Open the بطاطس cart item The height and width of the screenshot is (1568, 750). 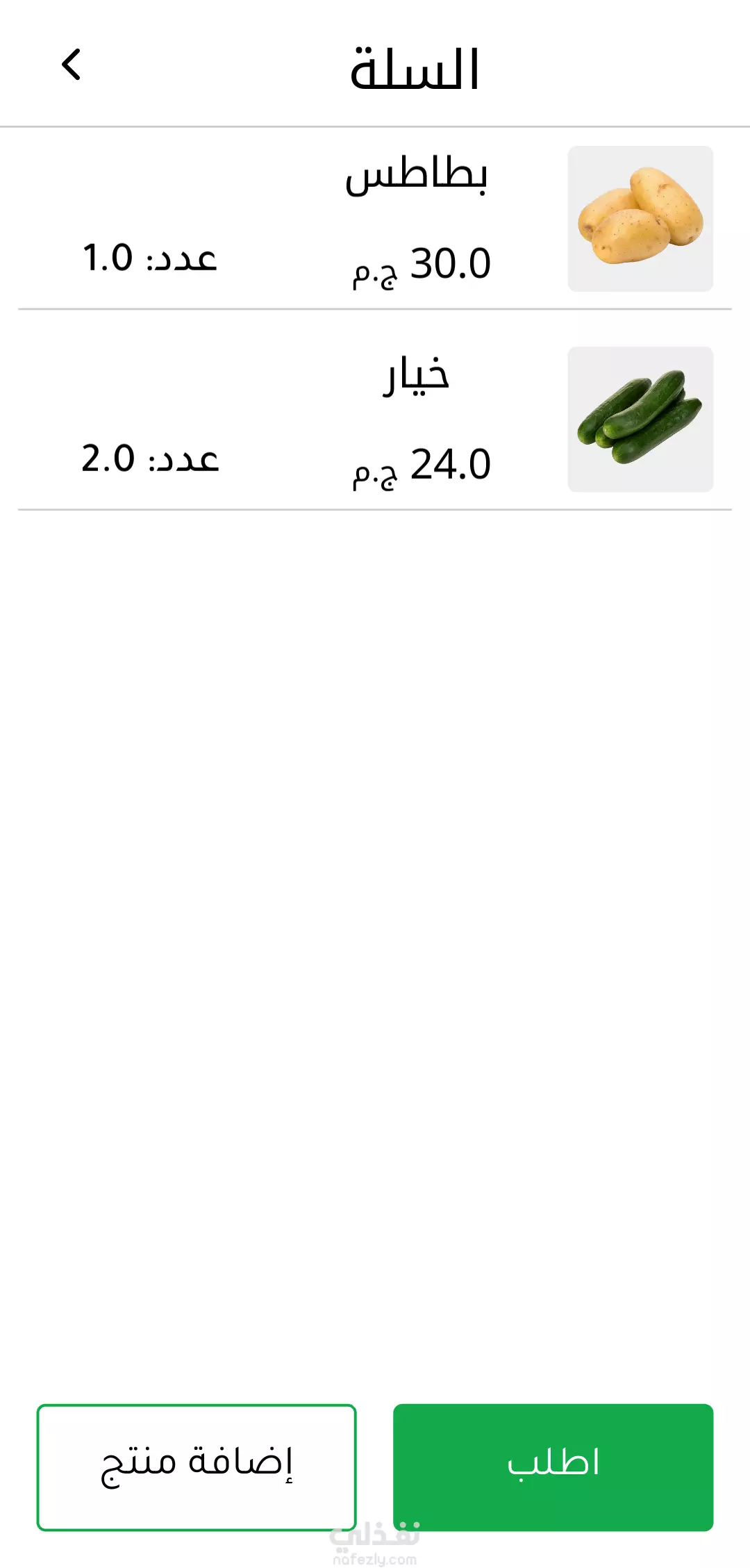[375, 219]
